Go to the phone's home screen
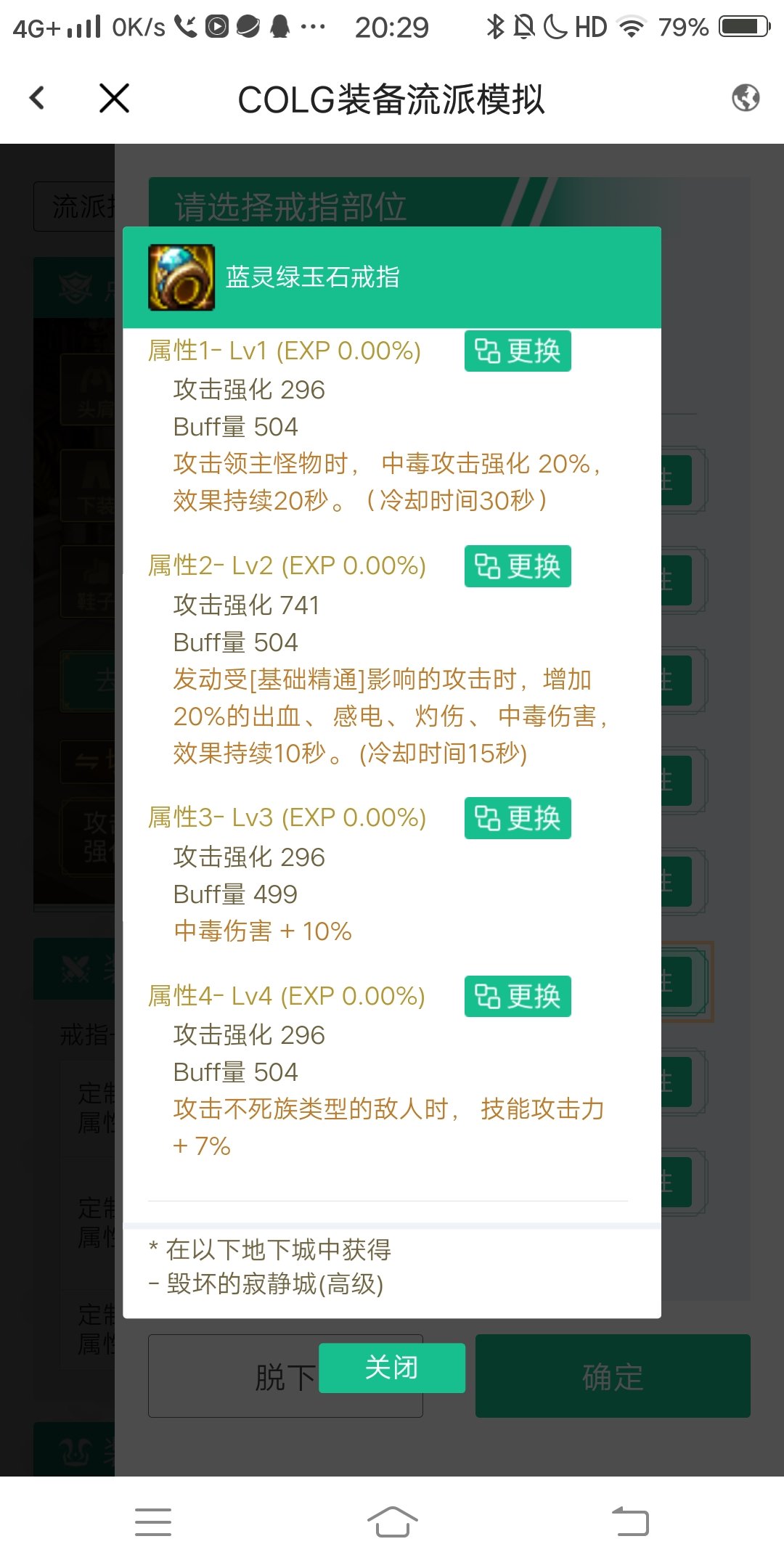This screenshot has height=1568, width=784. point(392,1522)
